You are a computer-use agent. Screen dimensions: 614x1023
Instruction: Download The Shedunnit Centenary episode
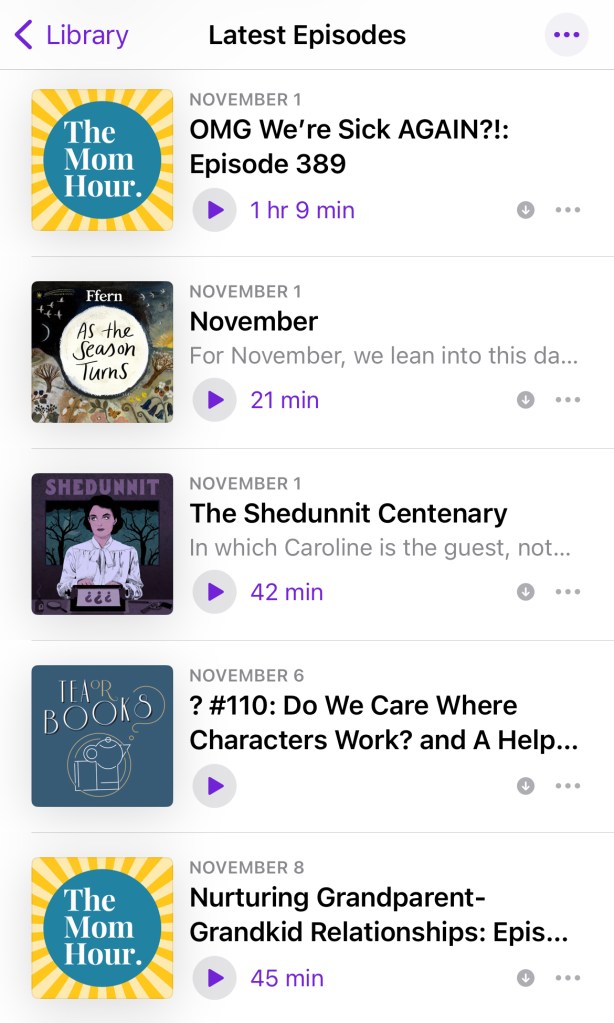(x=525, y=592)
